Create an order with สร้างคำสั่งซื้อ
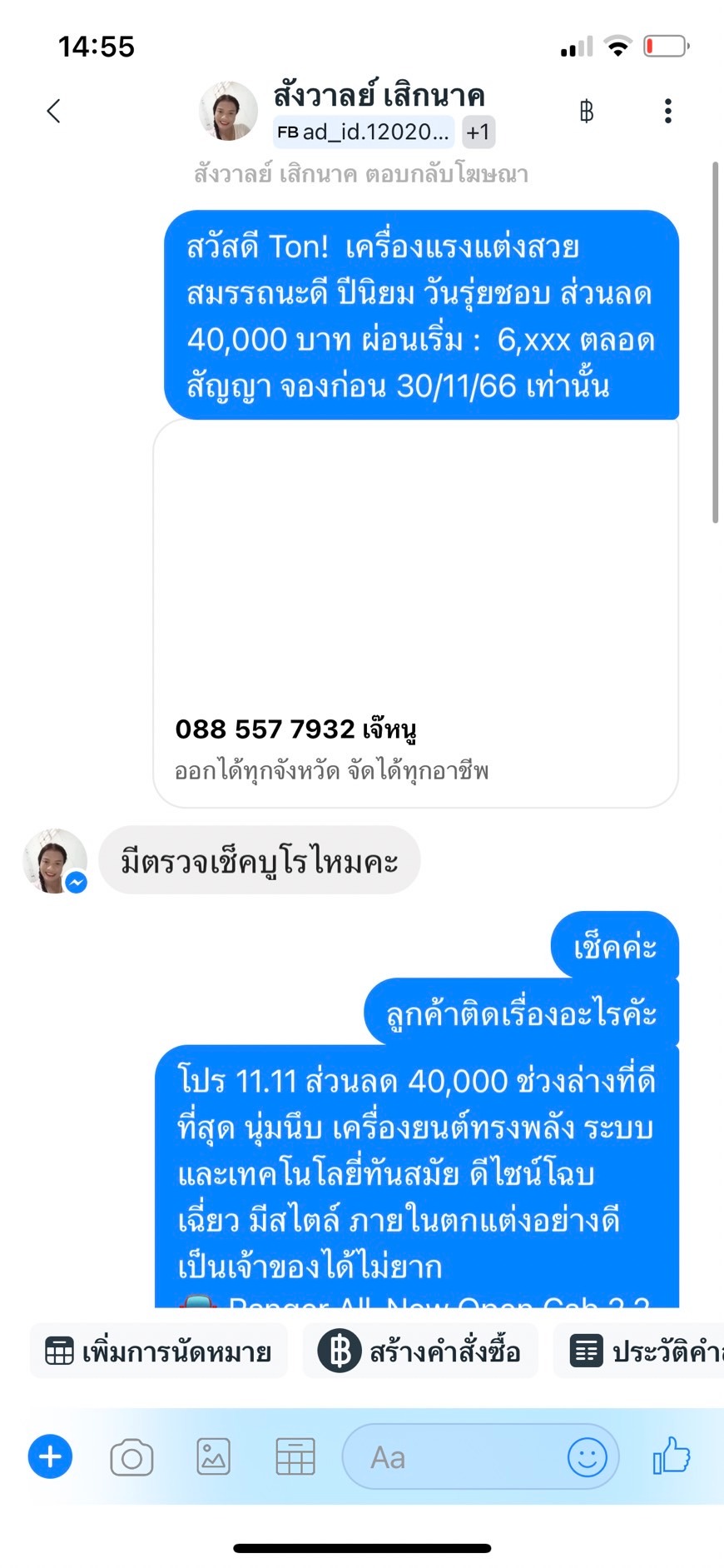This screenshot has width=724, height=1568. [x=420, y=1351]
